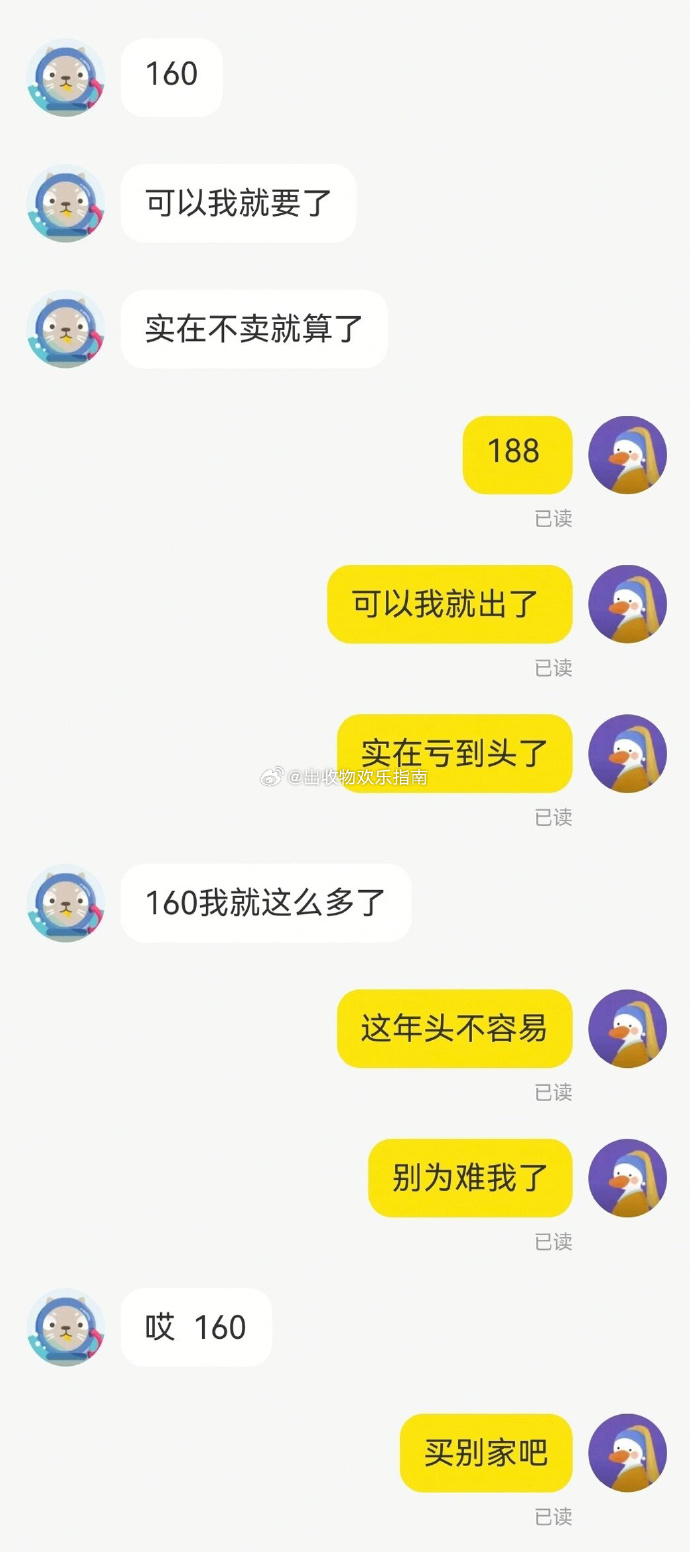This screenshot has width=690, height=1552.
Task: Tap seller avatar beside 买别家吧
Action: pyautogui.click(x=627, y=1453)
